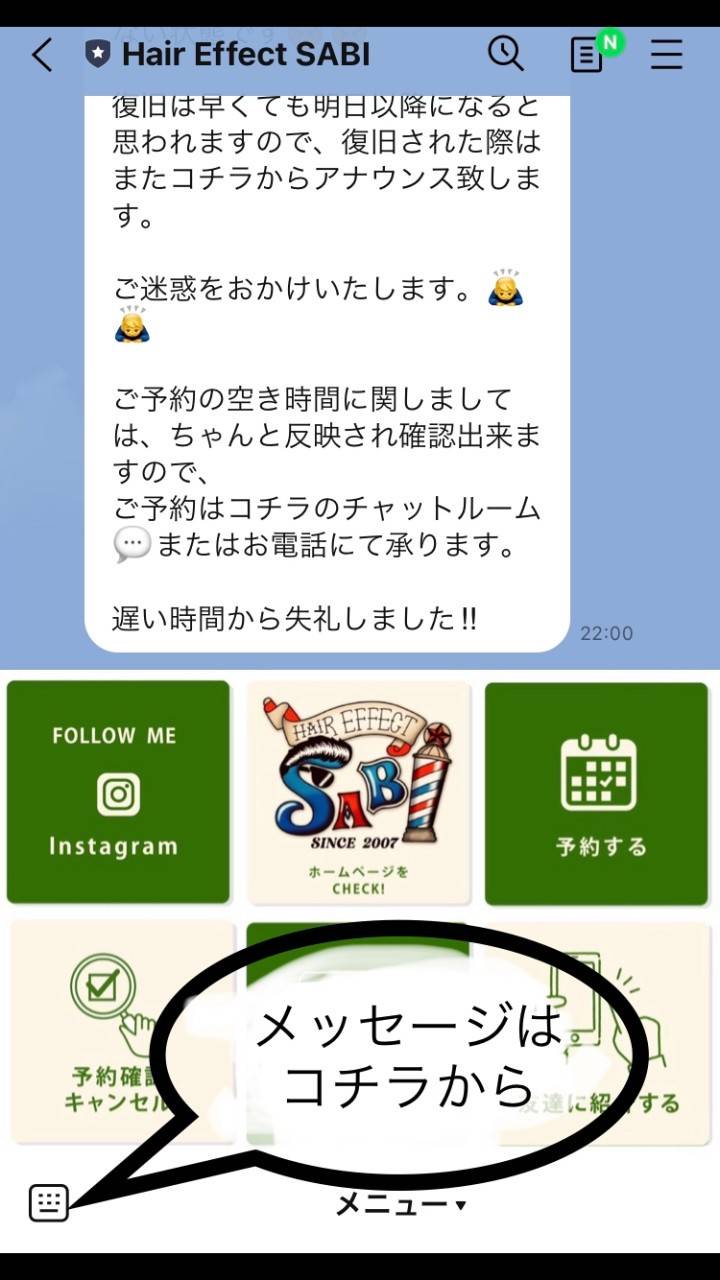Open the FOLLOW ME Instagram tile

[118, 792]
